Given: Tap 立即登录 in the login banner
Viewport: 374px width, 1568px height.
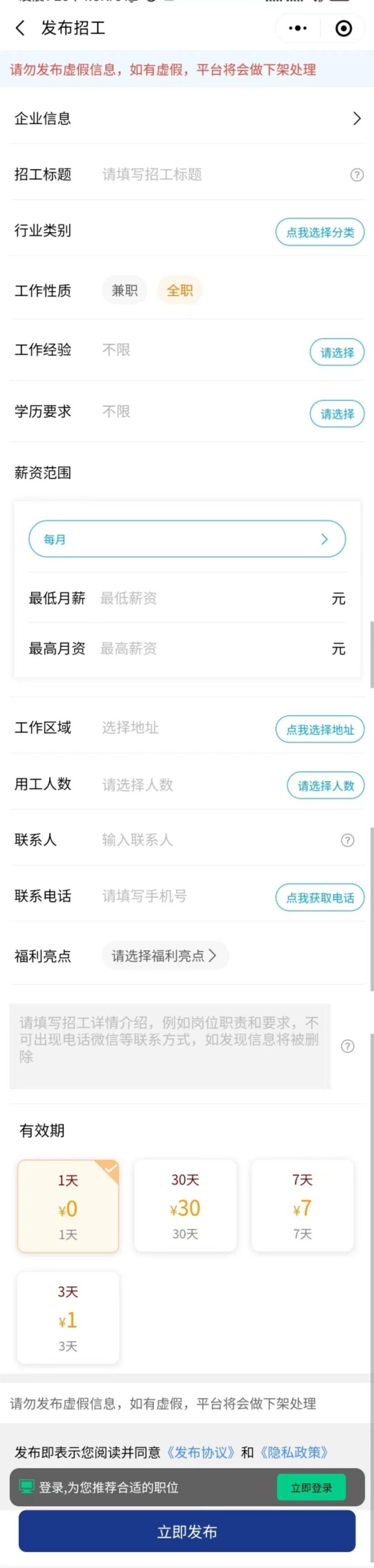Looking at the screenshot, I should (x=311, y=1488).
